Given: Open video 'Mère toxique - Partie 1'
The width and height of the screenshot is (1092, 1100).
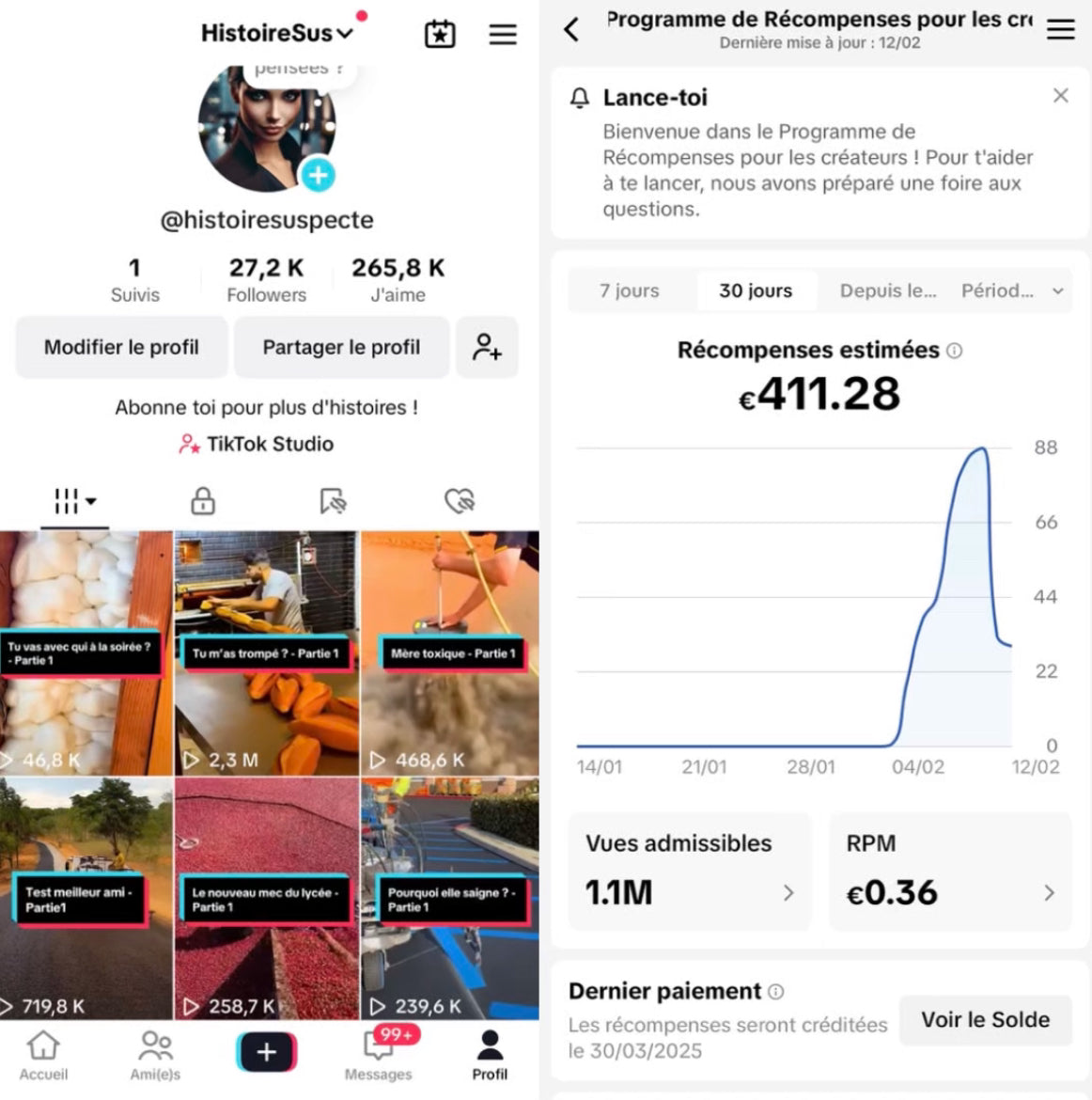Looking at the screenshot, I should tap(450, 653).
